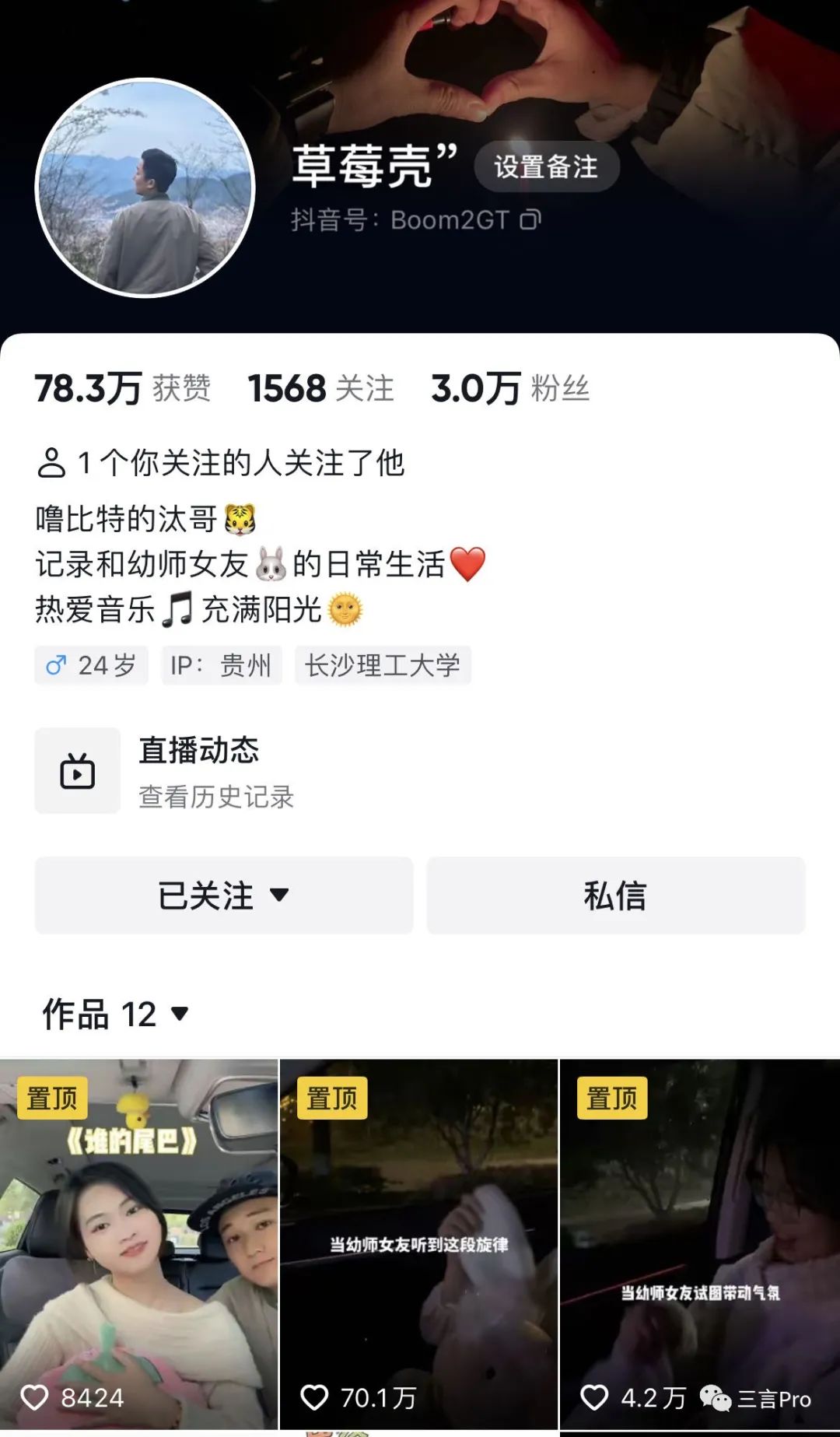Play the video 当幼师女友听到这段旋律
840x1437 pixels.
pos(418,1245)
